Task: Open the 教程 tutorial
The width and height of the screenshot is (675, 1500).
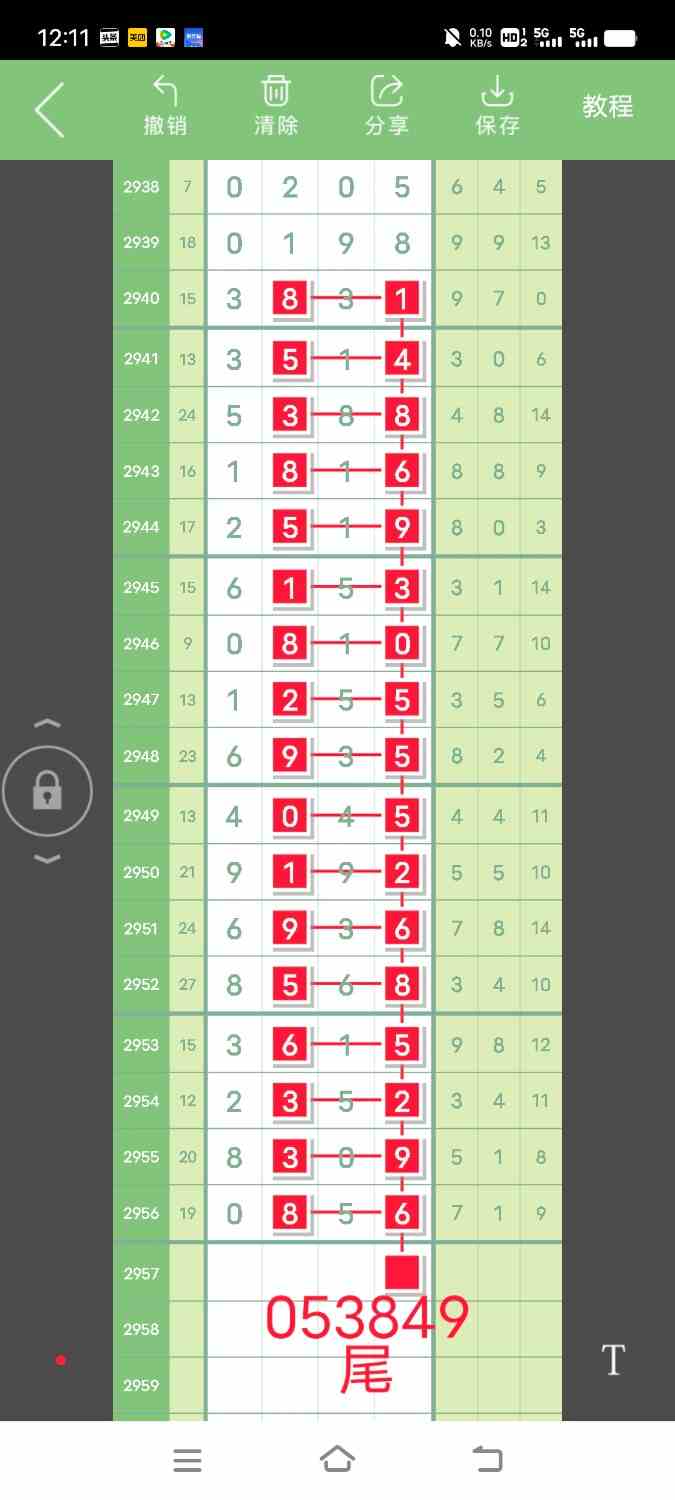Action: tap(608, 106)
